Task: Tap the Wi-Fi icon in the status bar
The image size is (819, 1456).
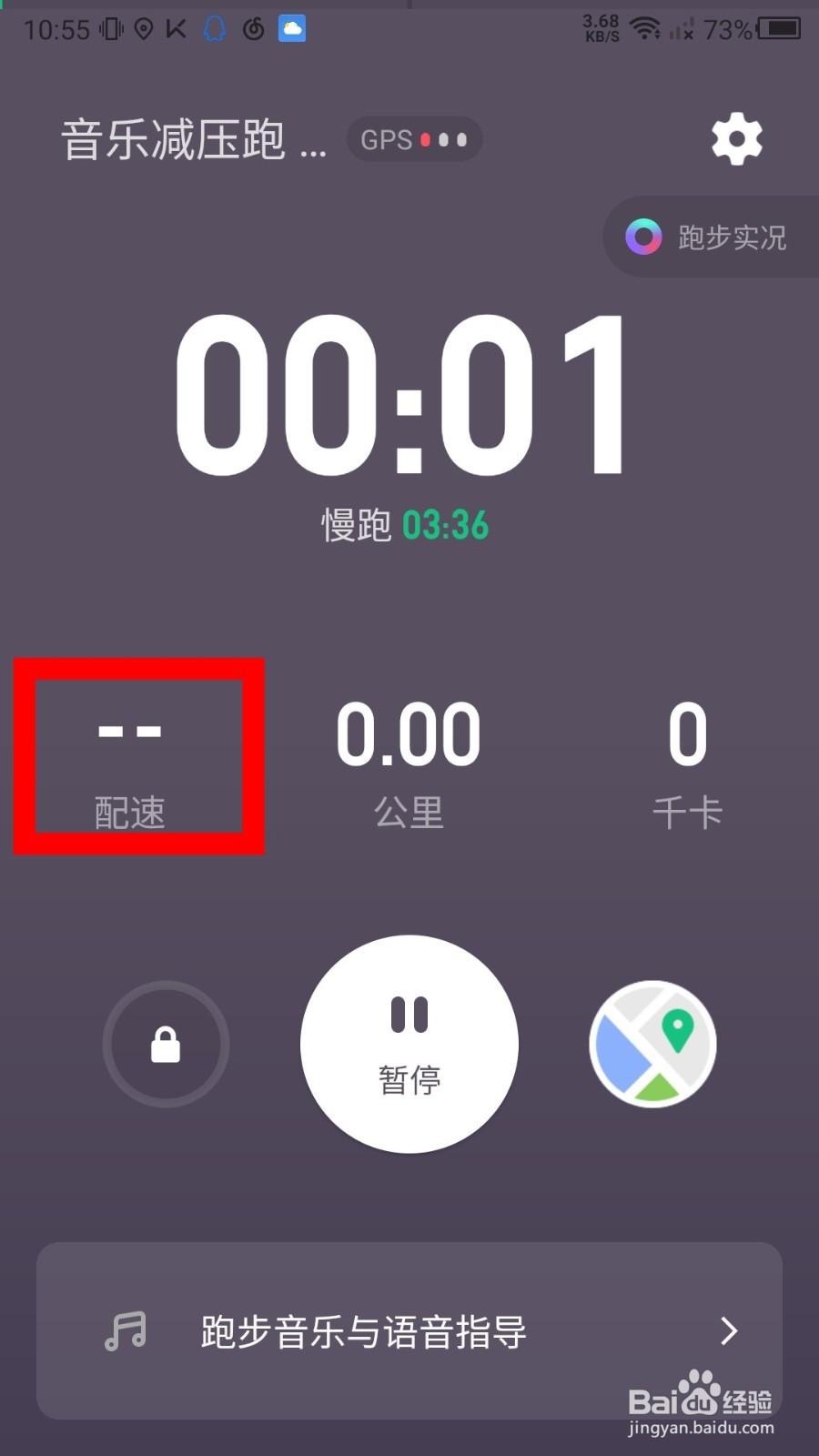Action: coord(646,27)
